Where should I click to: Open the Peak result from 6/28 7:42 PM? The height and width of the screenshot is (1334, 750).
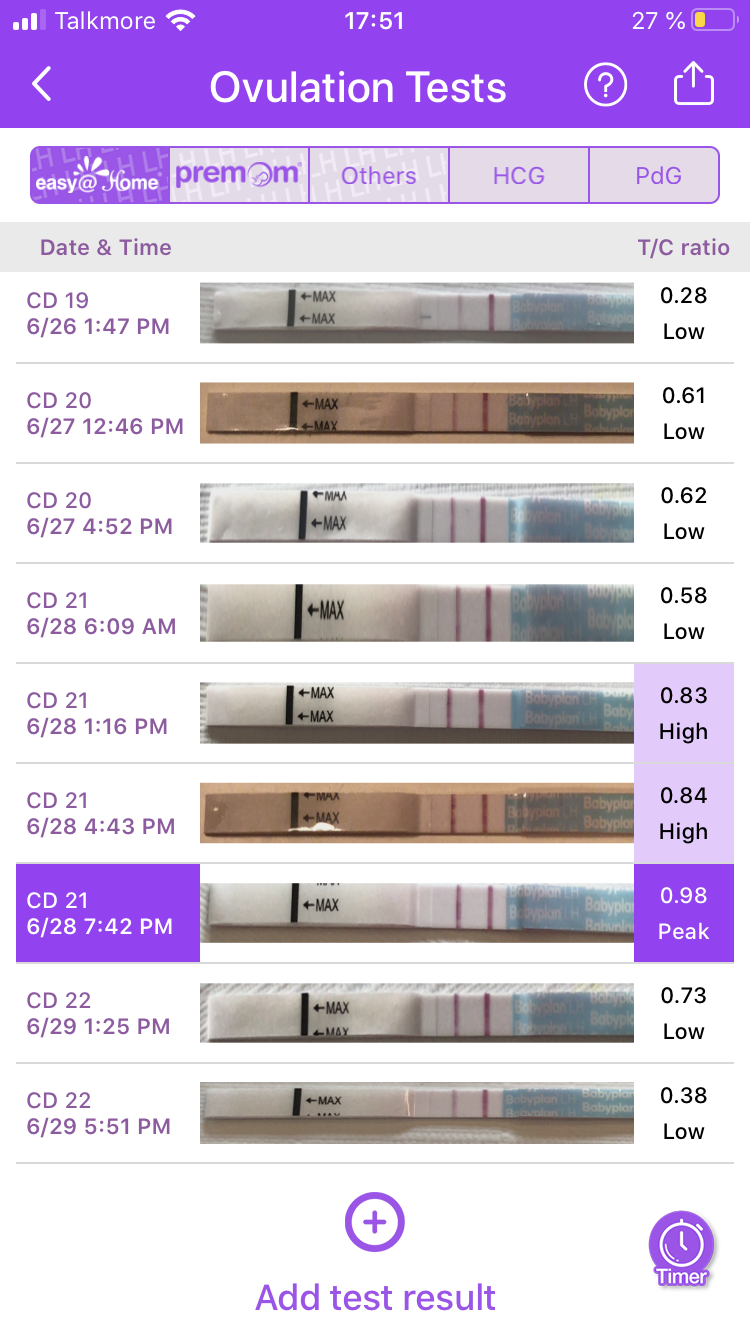[x=375, y=913]
